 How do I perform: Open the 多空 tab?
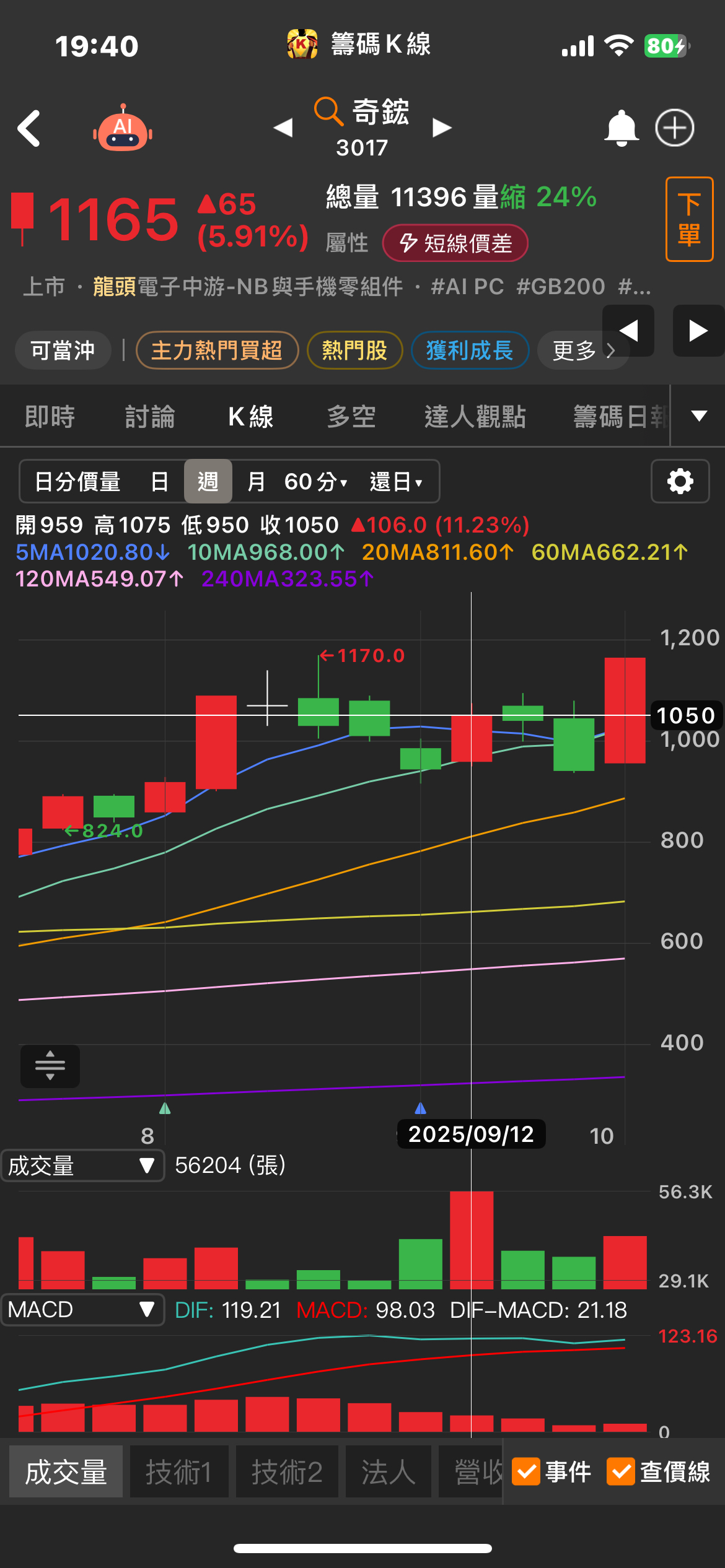coord(351,416)
